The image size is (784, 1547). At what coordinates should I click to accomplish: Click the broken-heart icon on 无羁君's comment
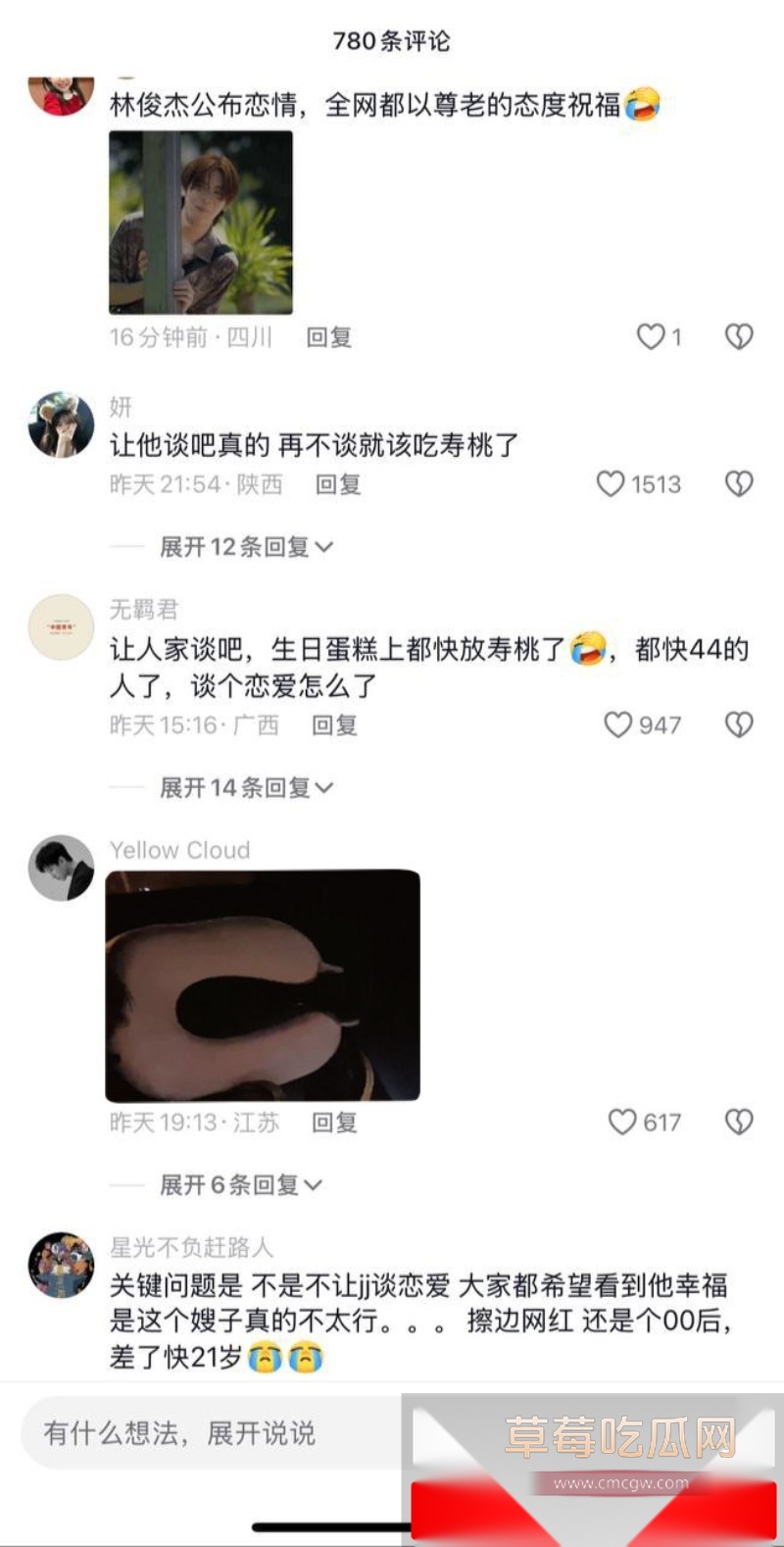click(738, 724)
